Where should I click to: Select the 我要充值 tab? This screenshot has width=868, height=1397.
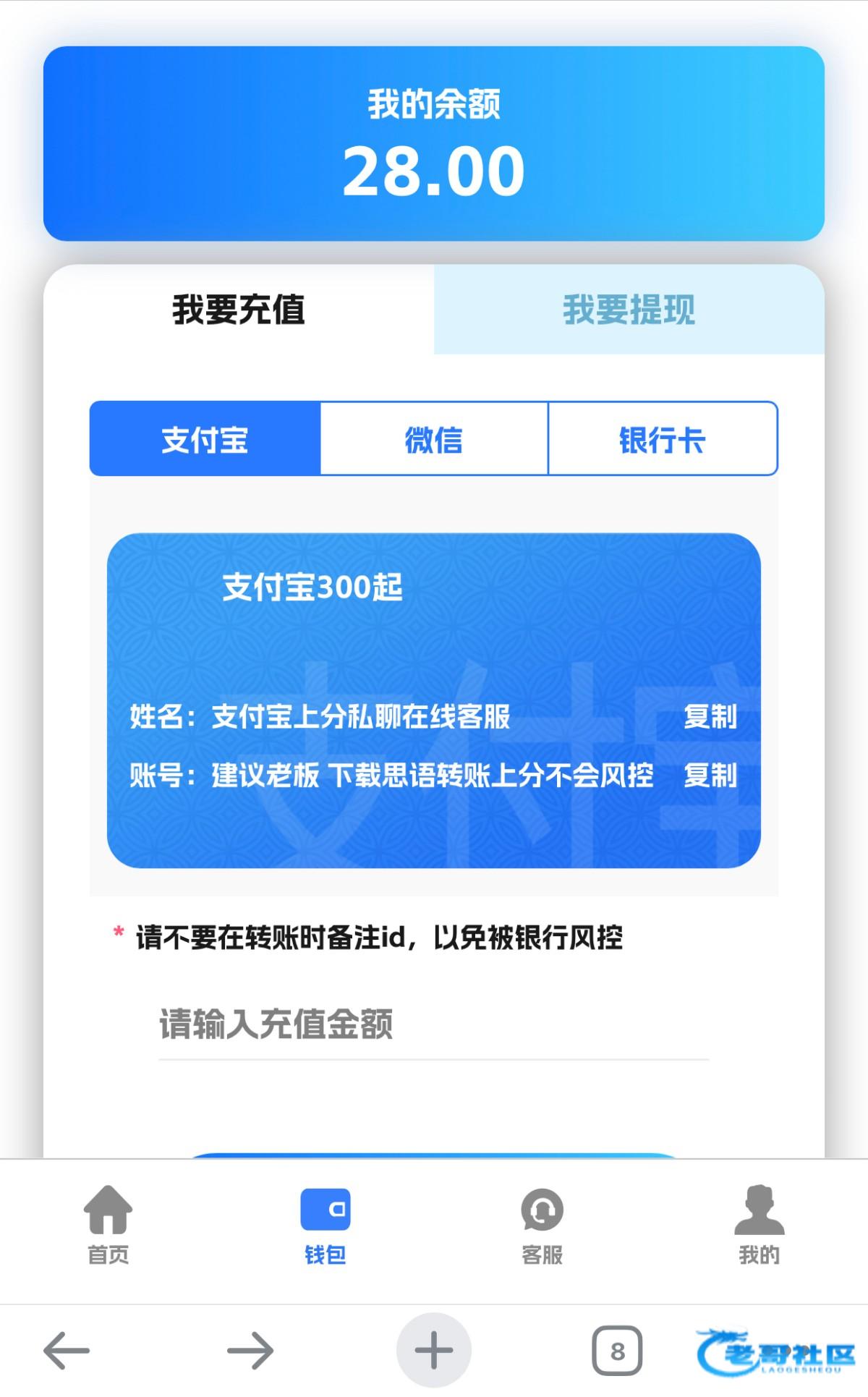239,310
